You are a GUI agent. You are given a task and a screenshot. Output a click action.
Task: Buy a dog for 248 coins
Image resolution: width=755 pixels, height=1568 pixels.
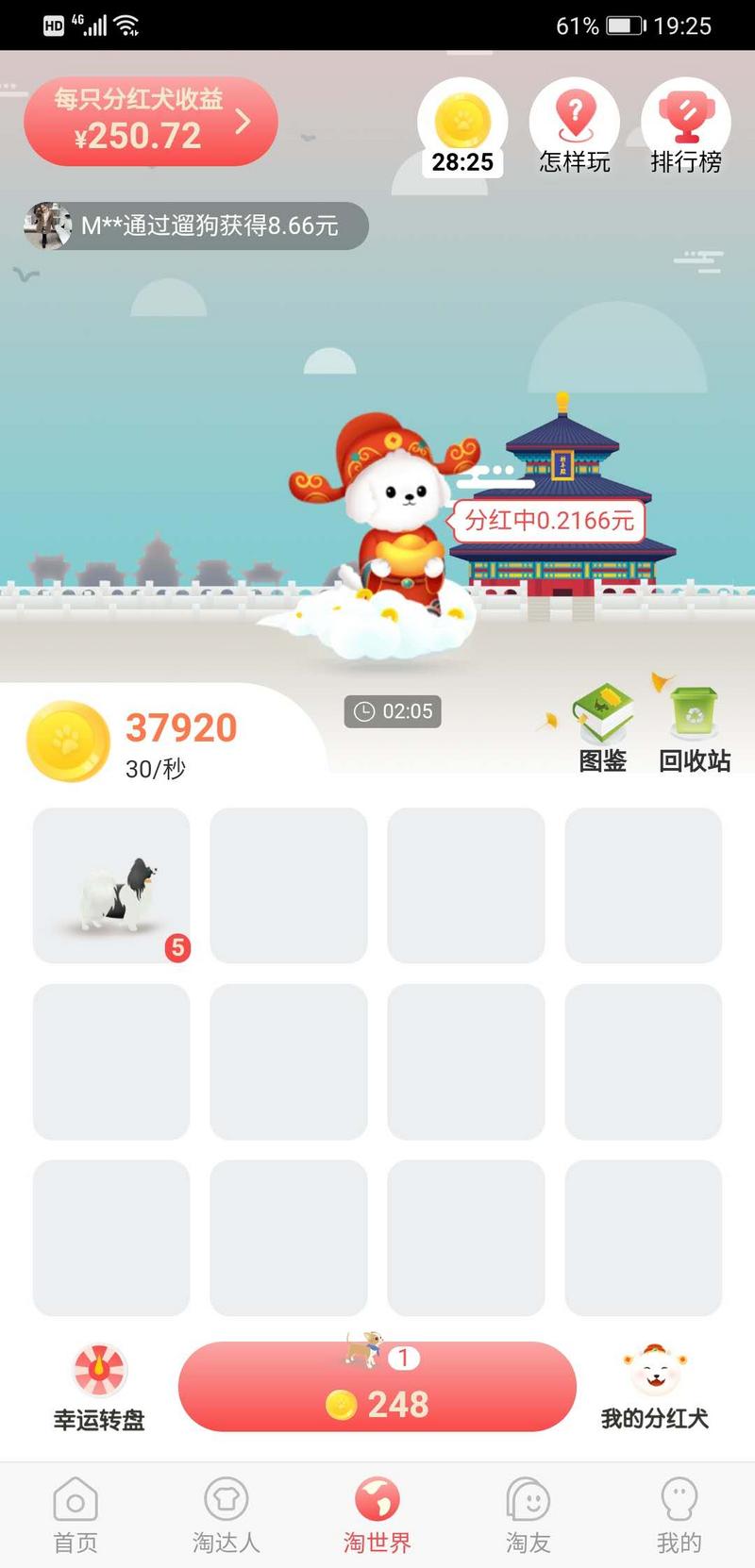click(x=377, y=1387)
